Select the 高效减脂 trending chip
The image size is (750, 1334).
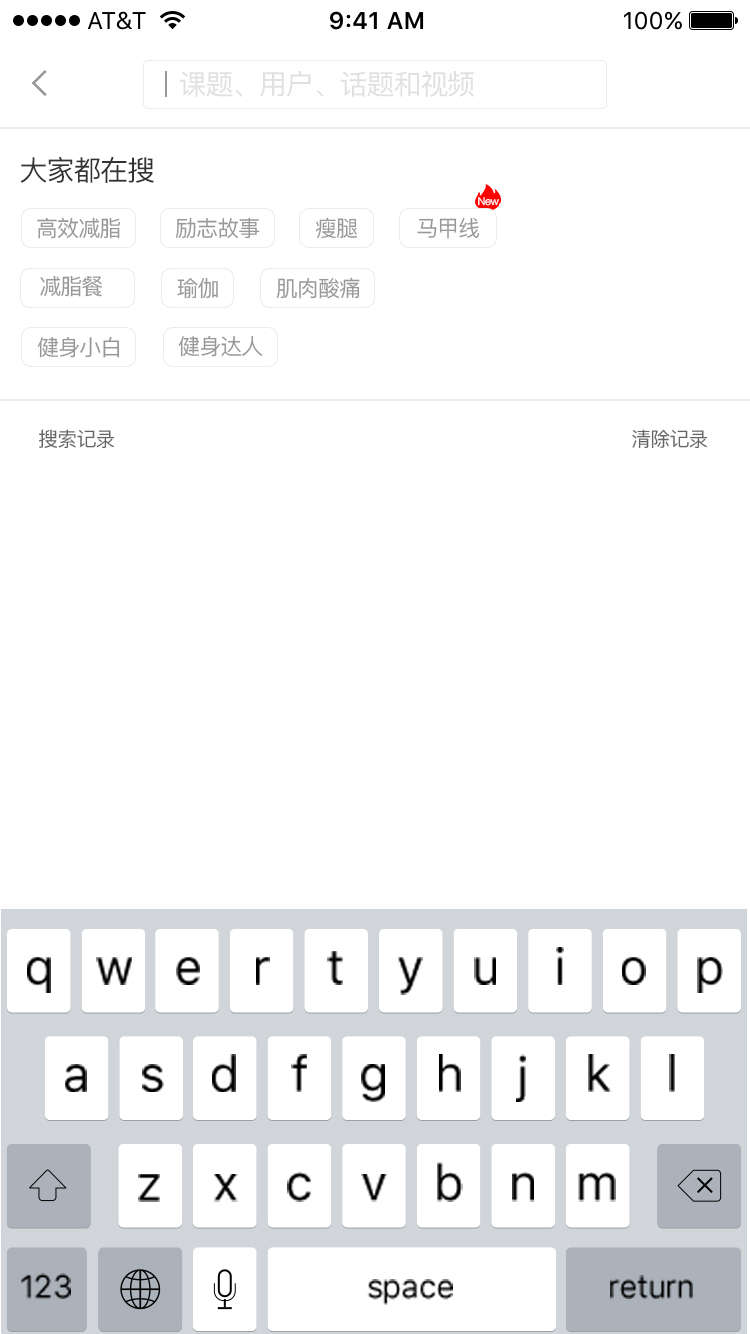point(78,228)
